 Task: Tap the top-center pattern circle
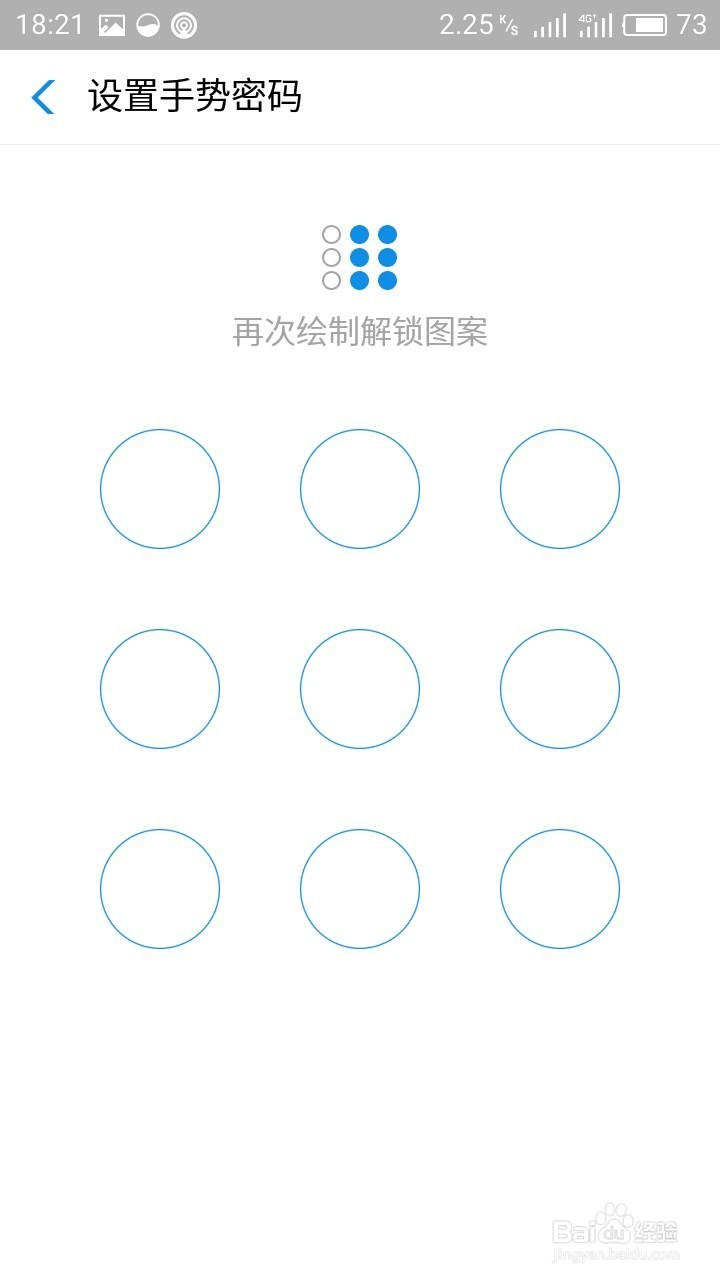coord(360,488)
